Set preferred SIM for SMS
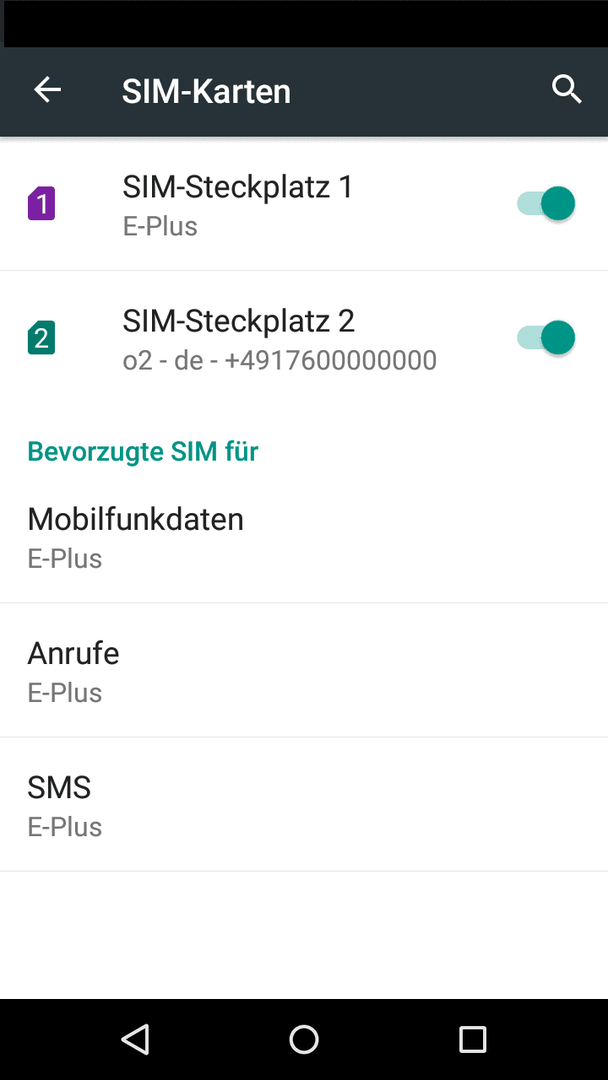The image size is (608, 1080). point(304,804)
